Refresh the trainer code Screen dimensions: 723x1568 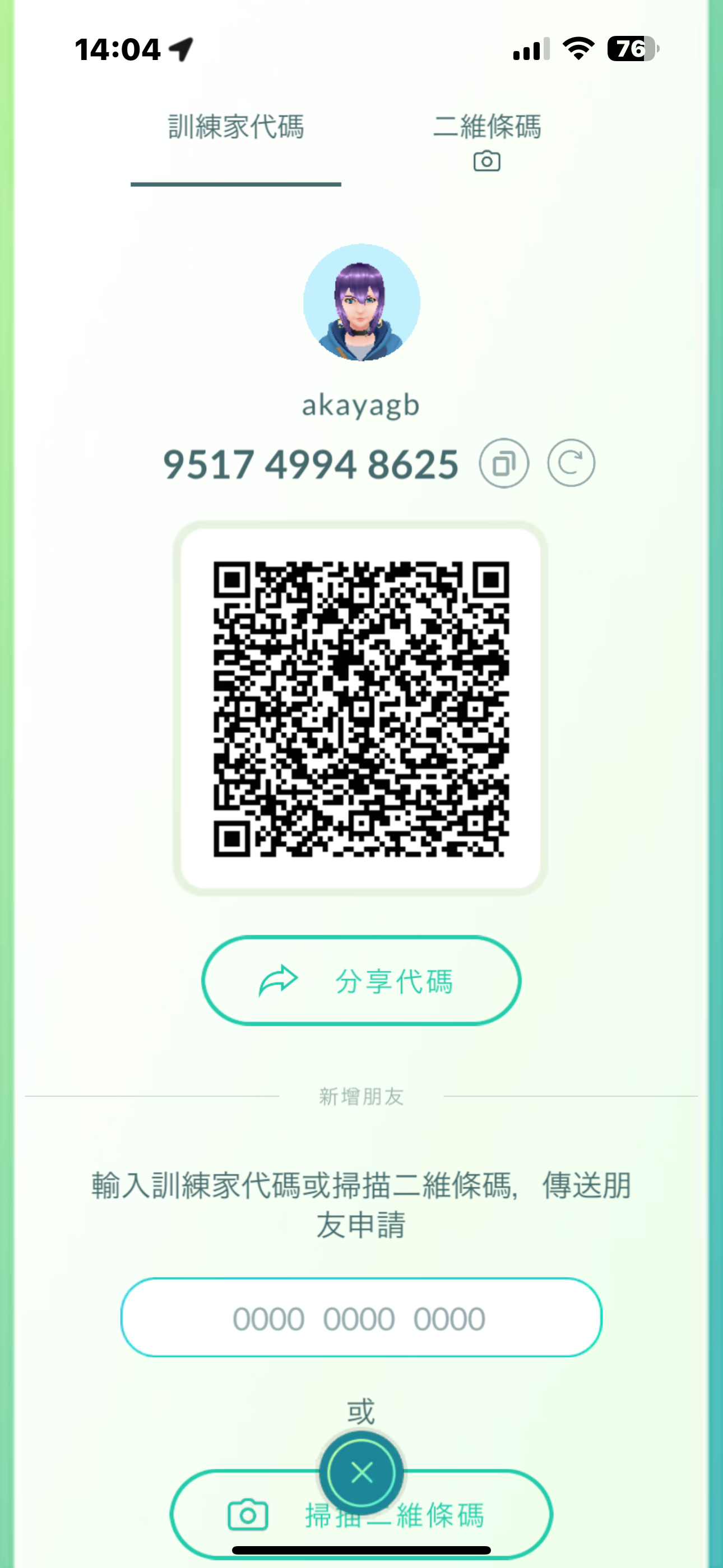[x=570, y=464]
